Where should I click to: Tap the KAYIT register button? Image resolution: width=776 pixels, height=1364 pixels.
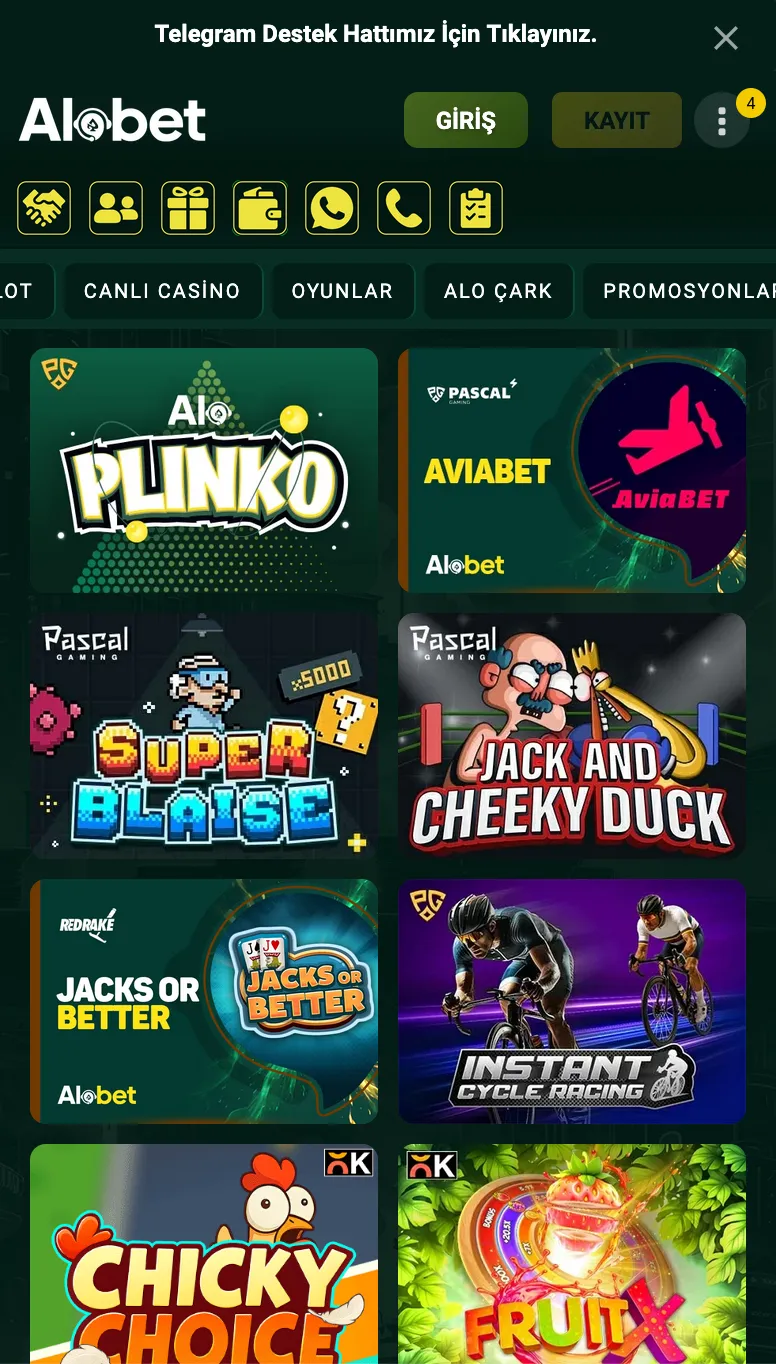coord(616,120)
